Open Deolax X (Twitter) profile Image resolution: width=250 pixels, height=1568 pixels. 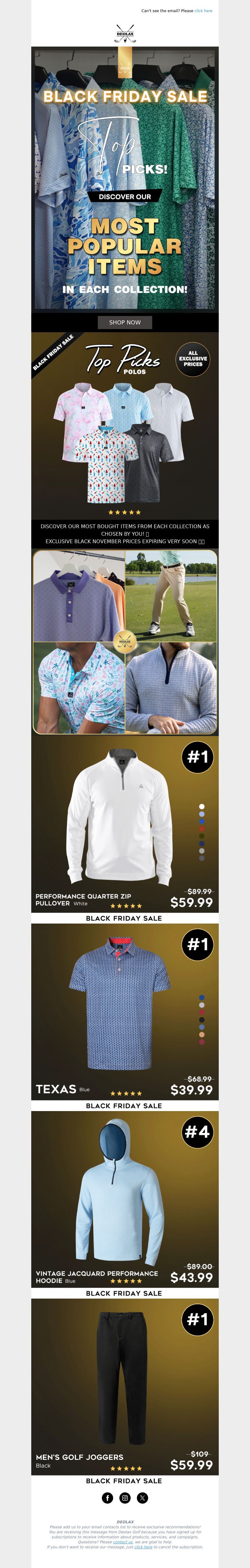[142, 1498]
